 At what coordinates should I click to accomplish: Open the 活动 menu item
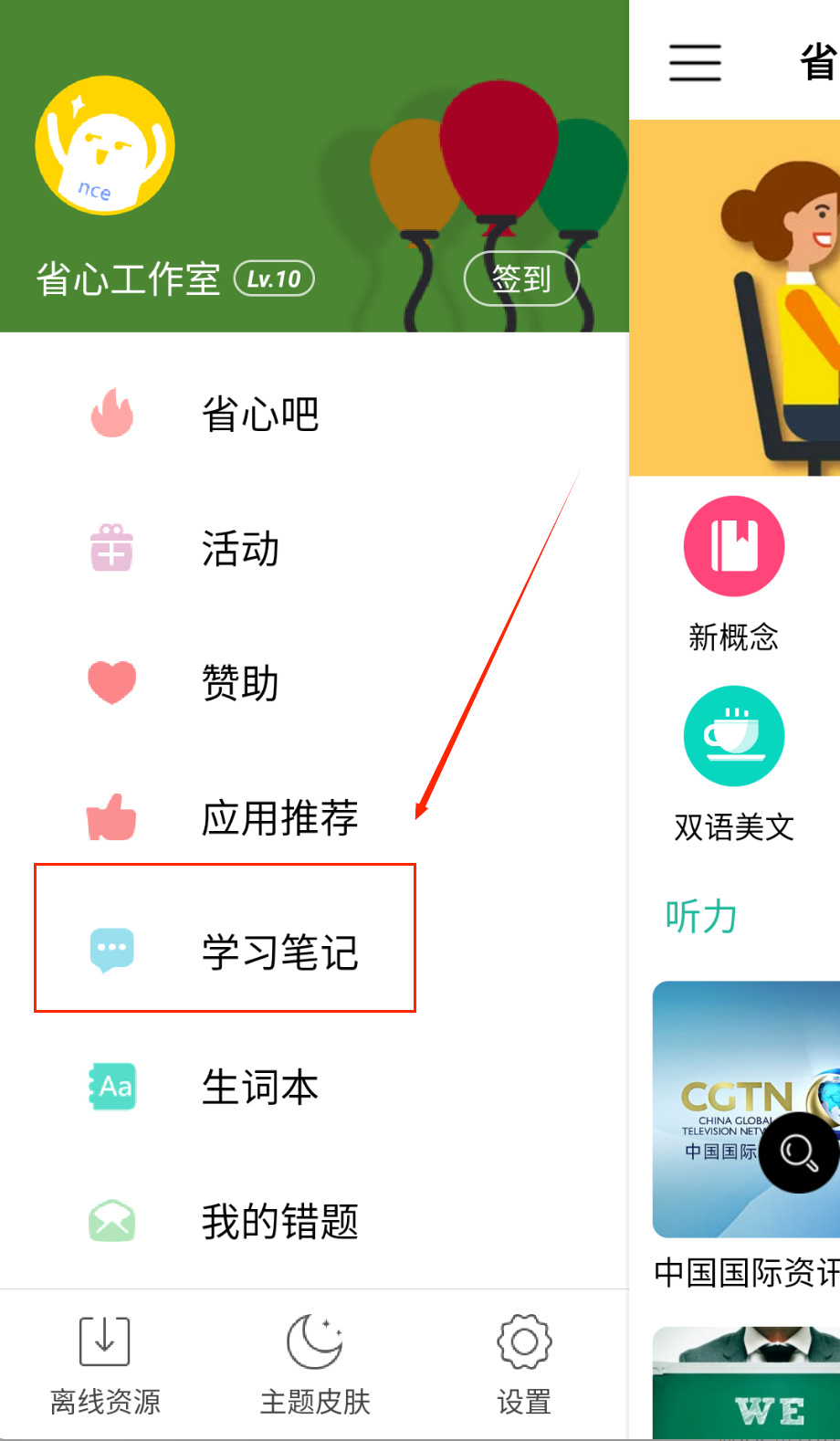239,549
